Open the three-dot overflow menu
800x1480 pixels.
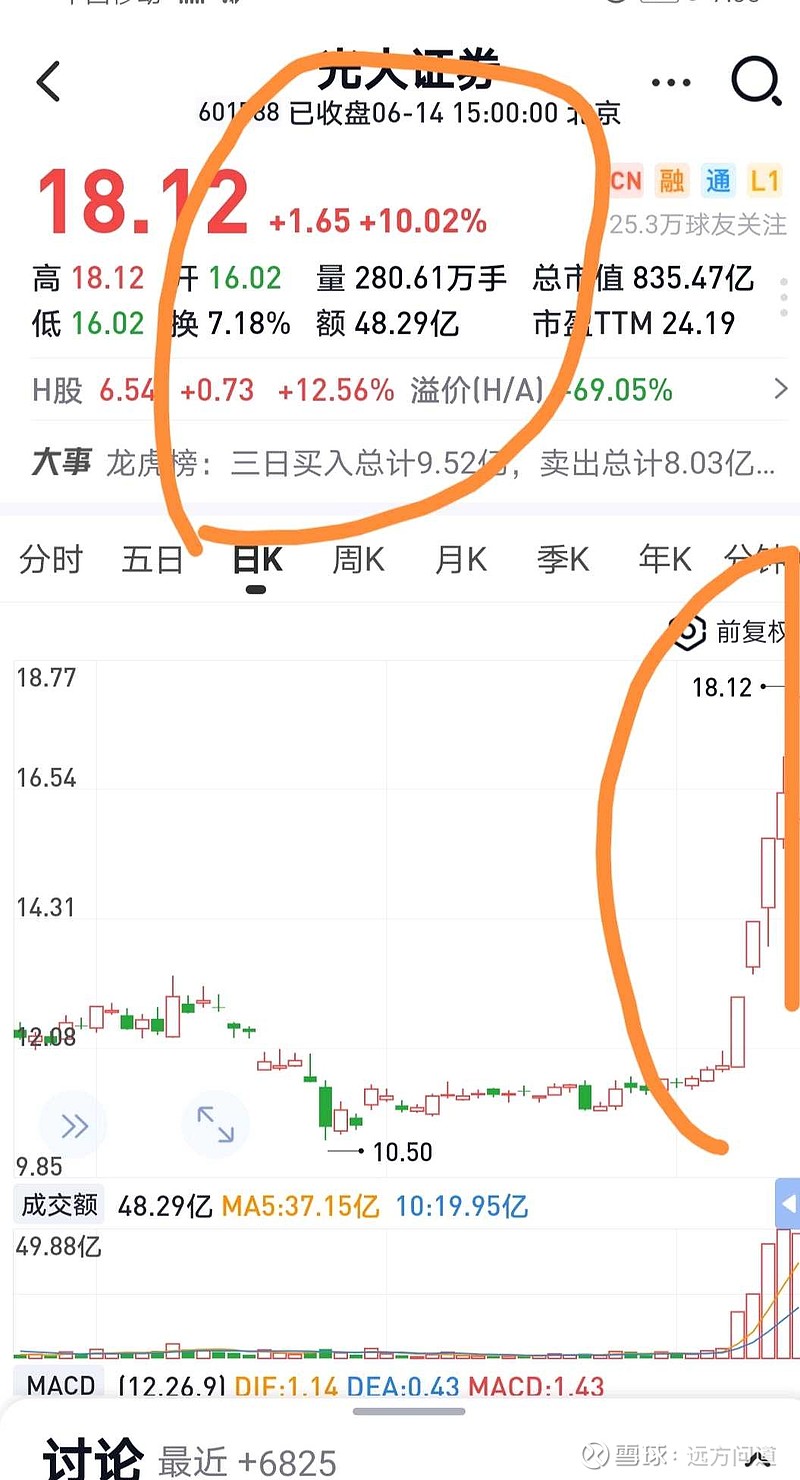pyautogui.click(x=670, y=83)
